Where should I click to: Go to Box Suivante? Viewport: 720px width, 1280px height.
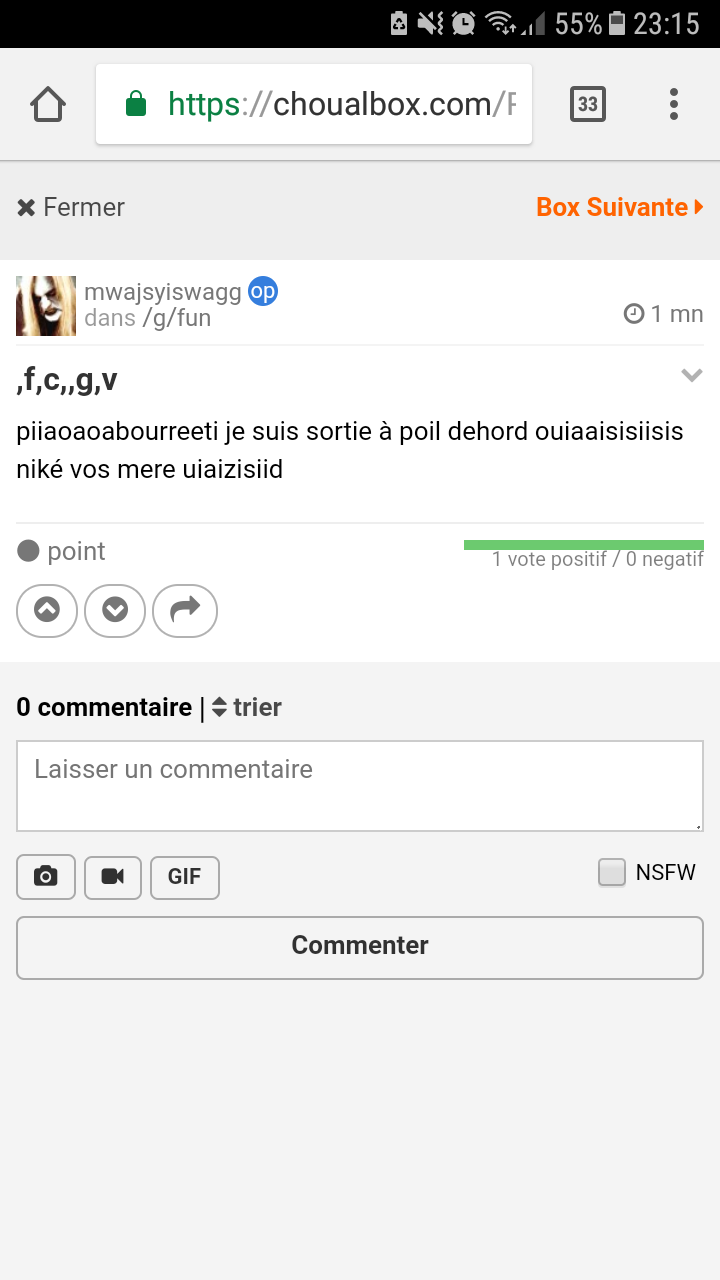click(620, 207)
